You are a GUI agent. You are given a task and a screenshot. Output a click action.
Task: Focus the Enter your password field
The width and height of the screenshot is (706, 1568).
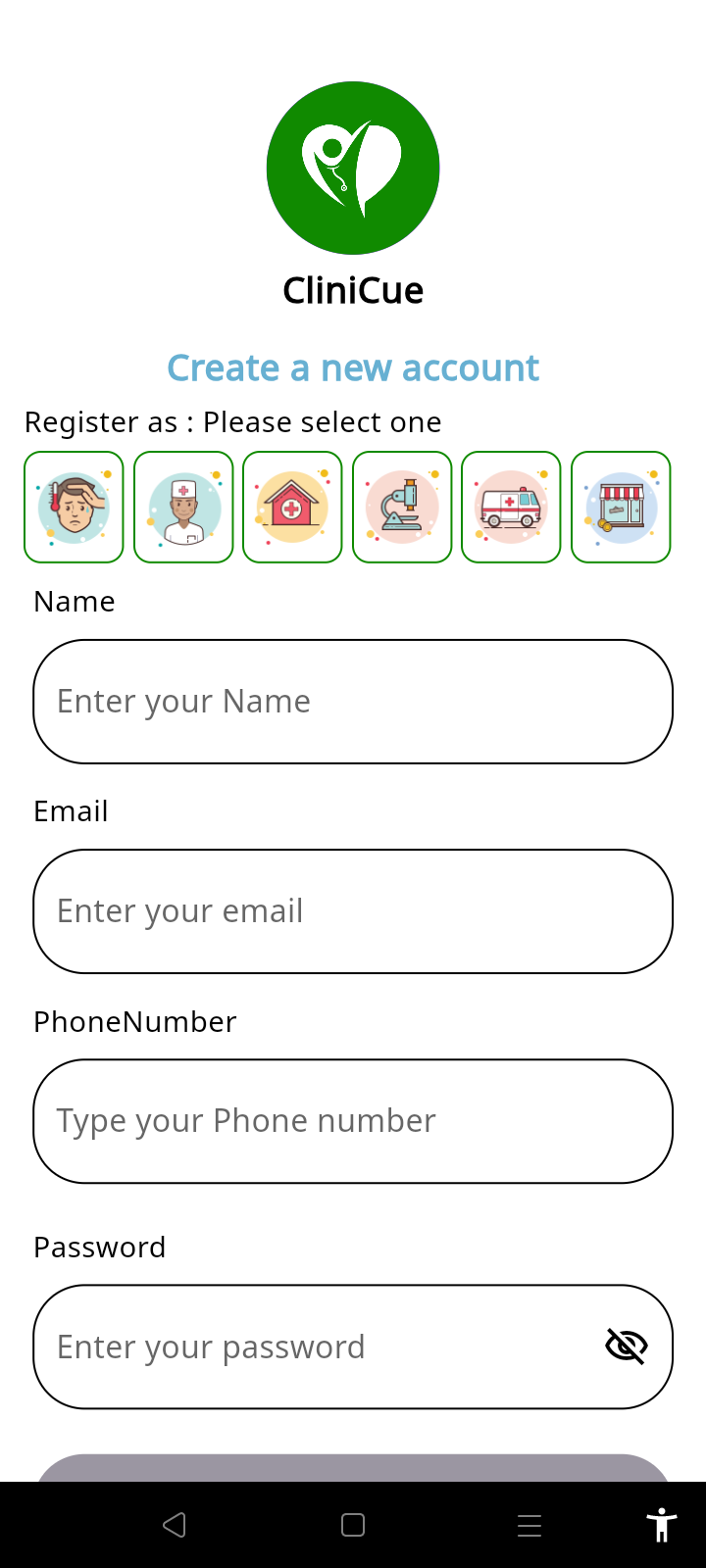(x=314, y=1347)
